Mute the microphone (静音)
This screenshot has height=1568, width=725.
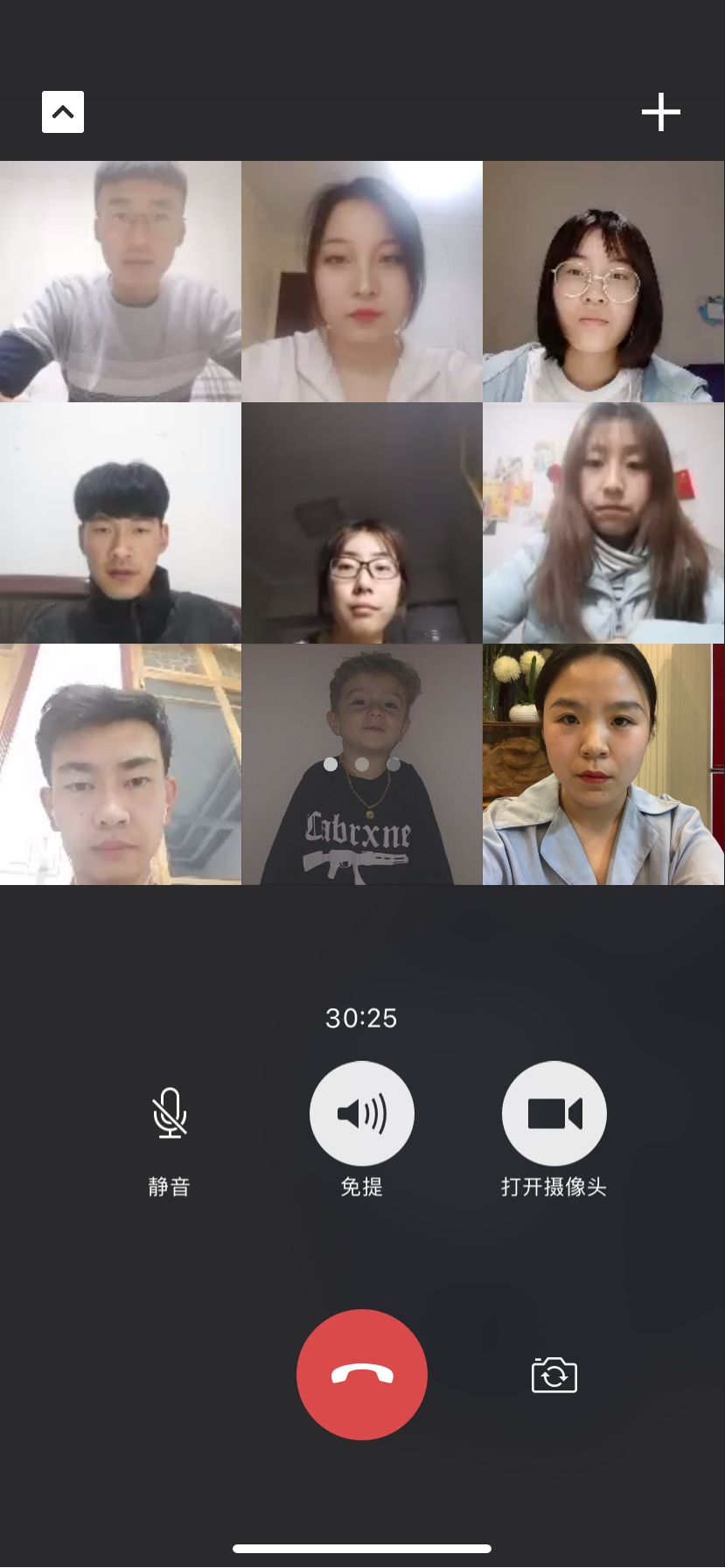point(170,1113)
